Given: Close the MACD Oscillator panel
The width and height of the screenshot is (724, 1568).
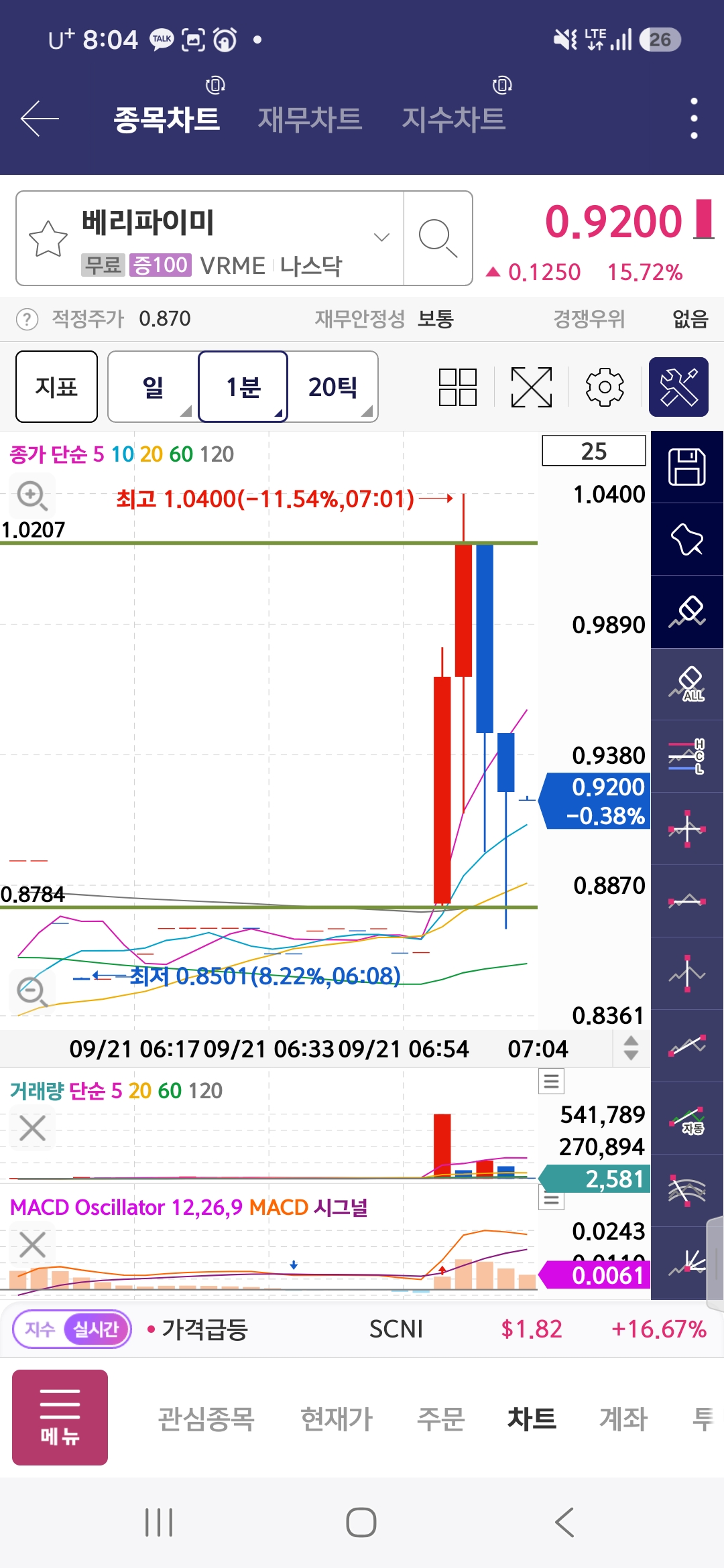Looking at the screenshot, I should 32,1244.
